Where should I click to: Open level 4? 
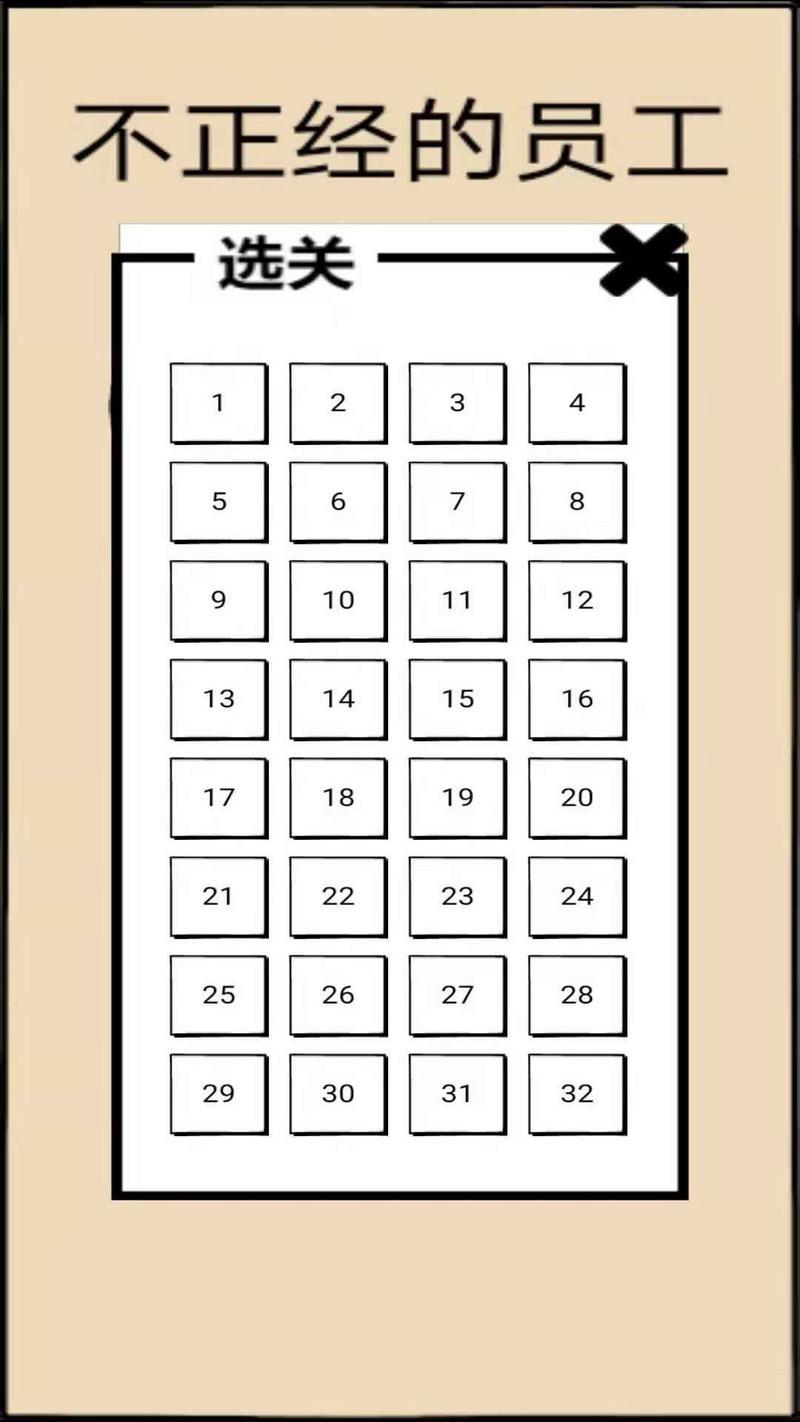[x=577, y=403]
